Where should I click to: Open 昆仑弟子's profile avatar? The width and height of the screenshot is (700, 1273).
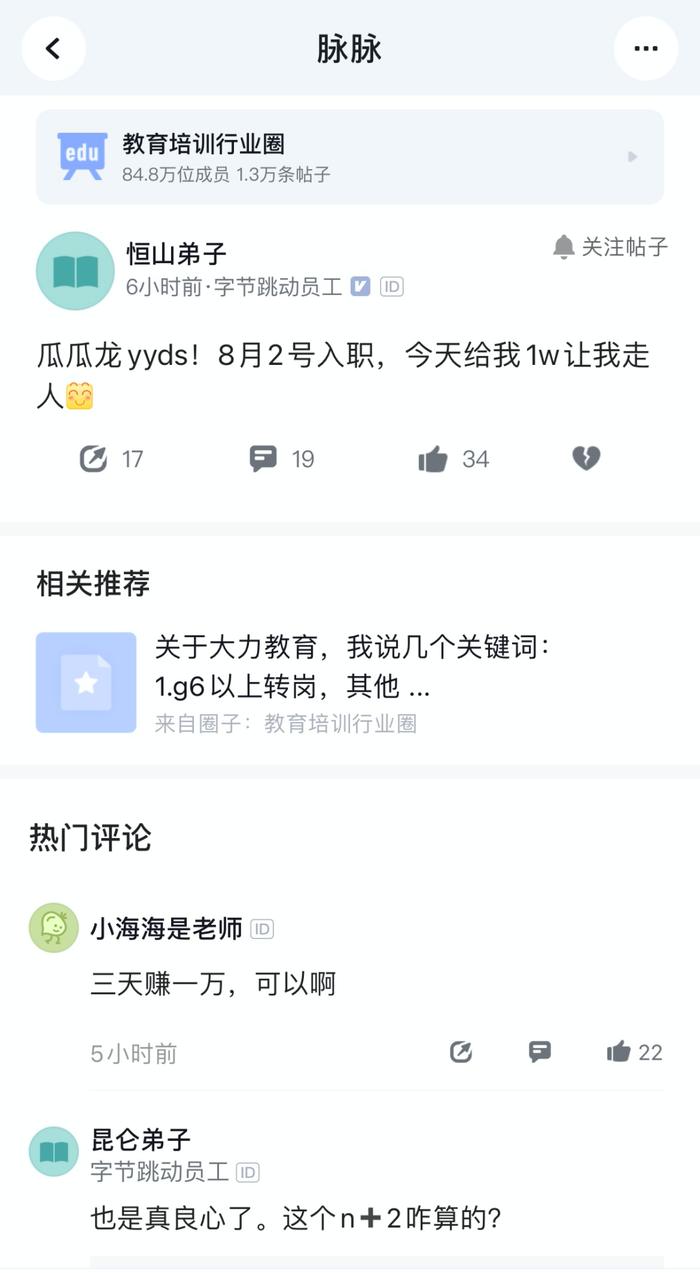coord(54,1152)
